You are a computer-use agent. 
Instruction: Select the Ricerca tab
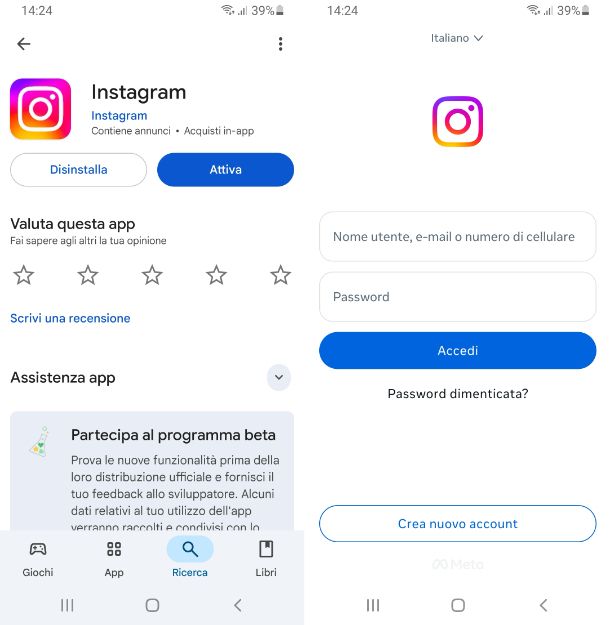(190, 559)
